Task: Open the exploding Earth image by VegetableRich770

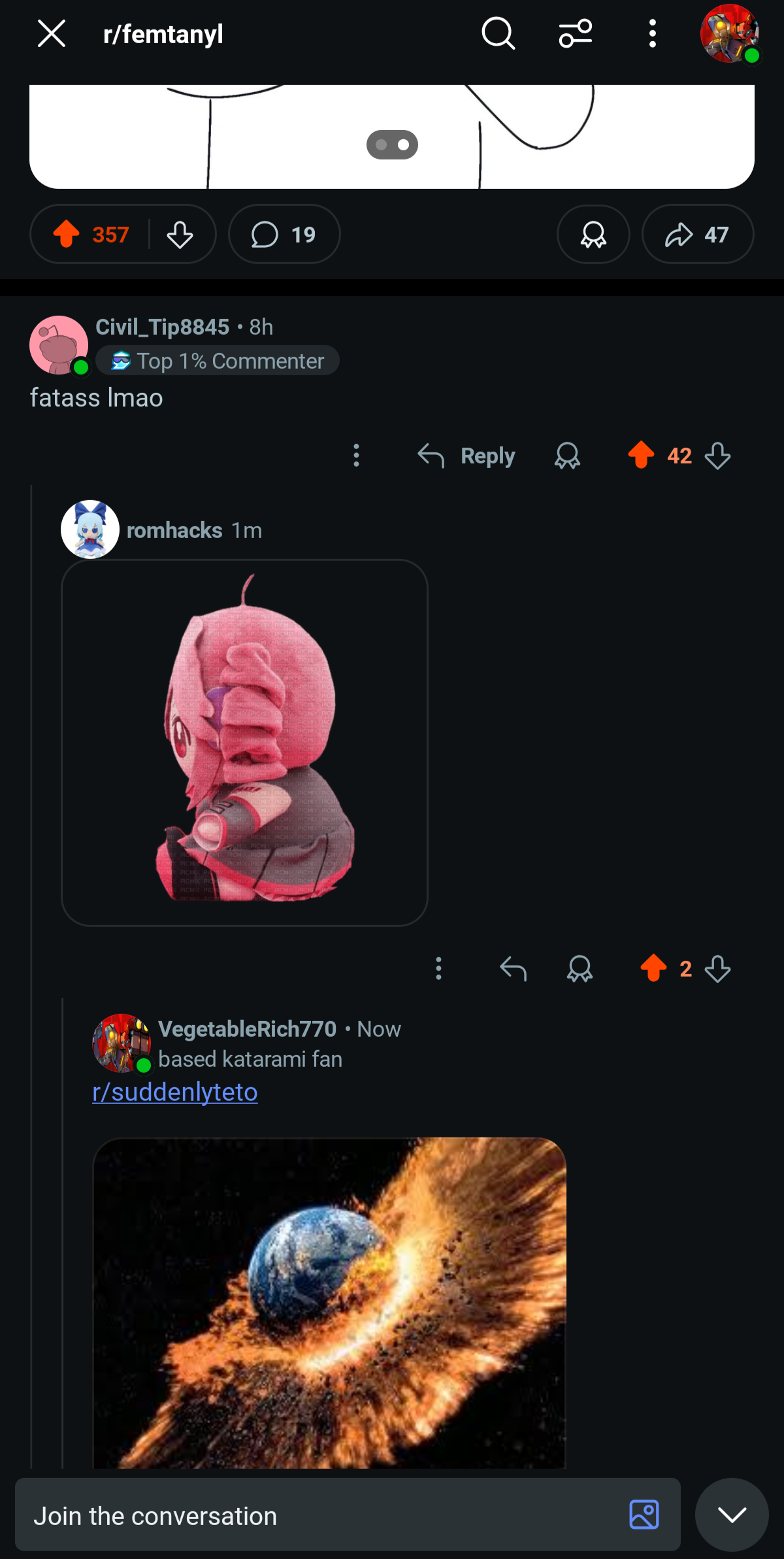Action: click(329, 1303)
